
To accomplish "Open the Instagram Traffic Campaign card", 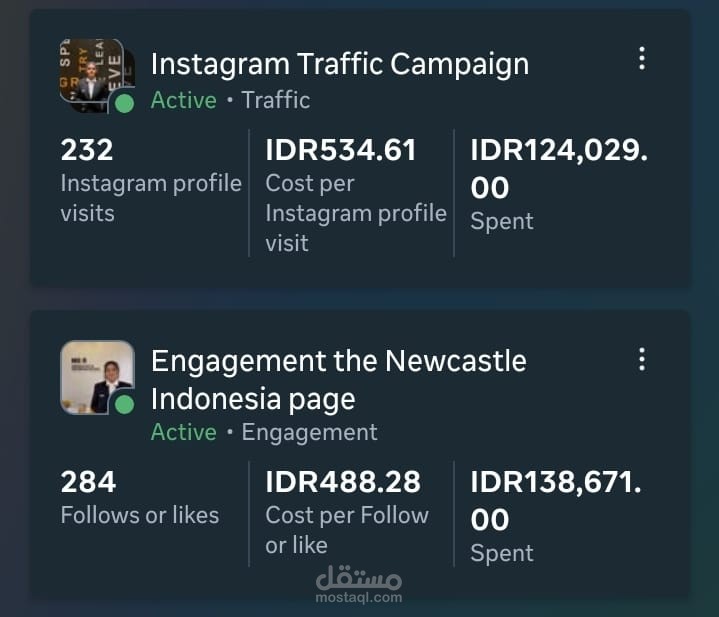I will point(360,149).
